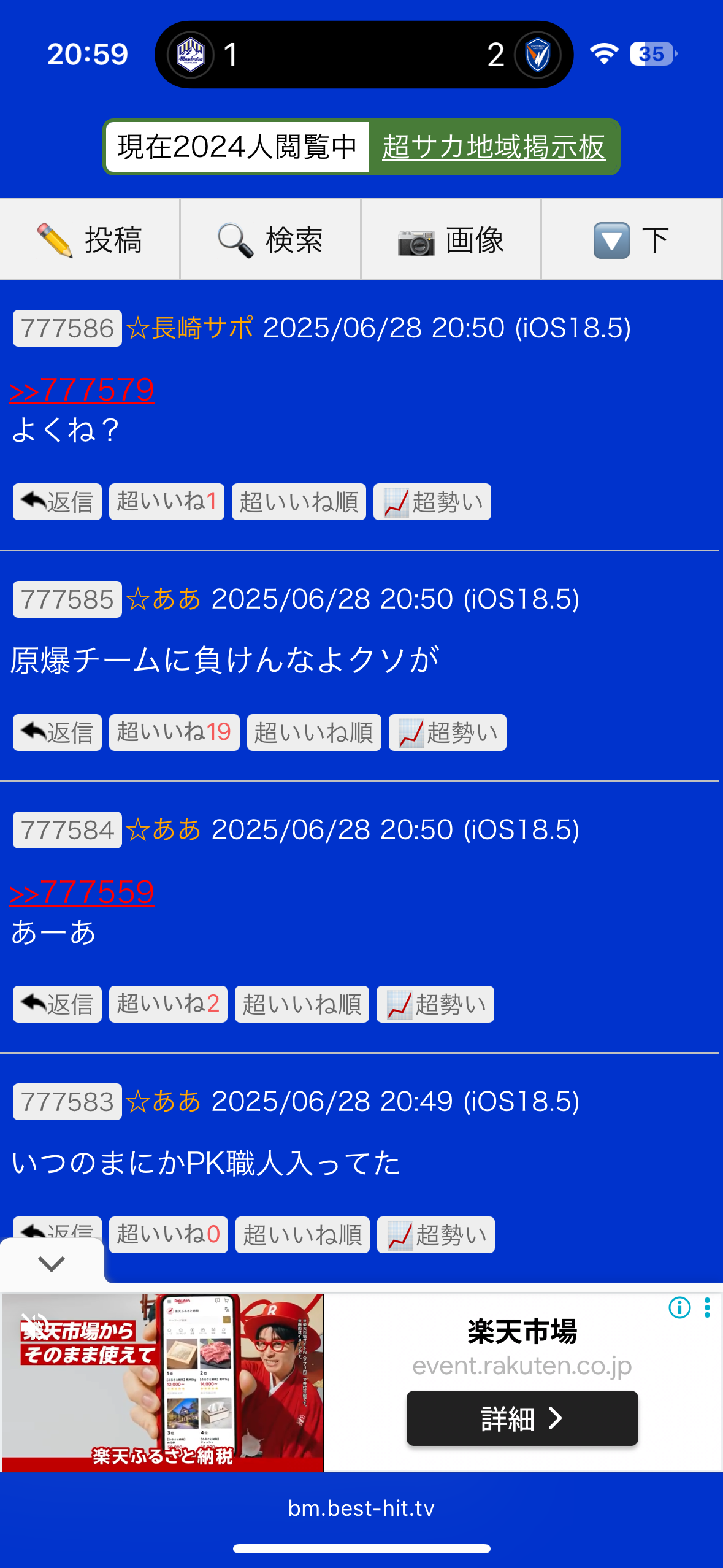Open 超勢い under post 777583
The height and width of the screenshot is (1568, 723).
point(436,1235)
